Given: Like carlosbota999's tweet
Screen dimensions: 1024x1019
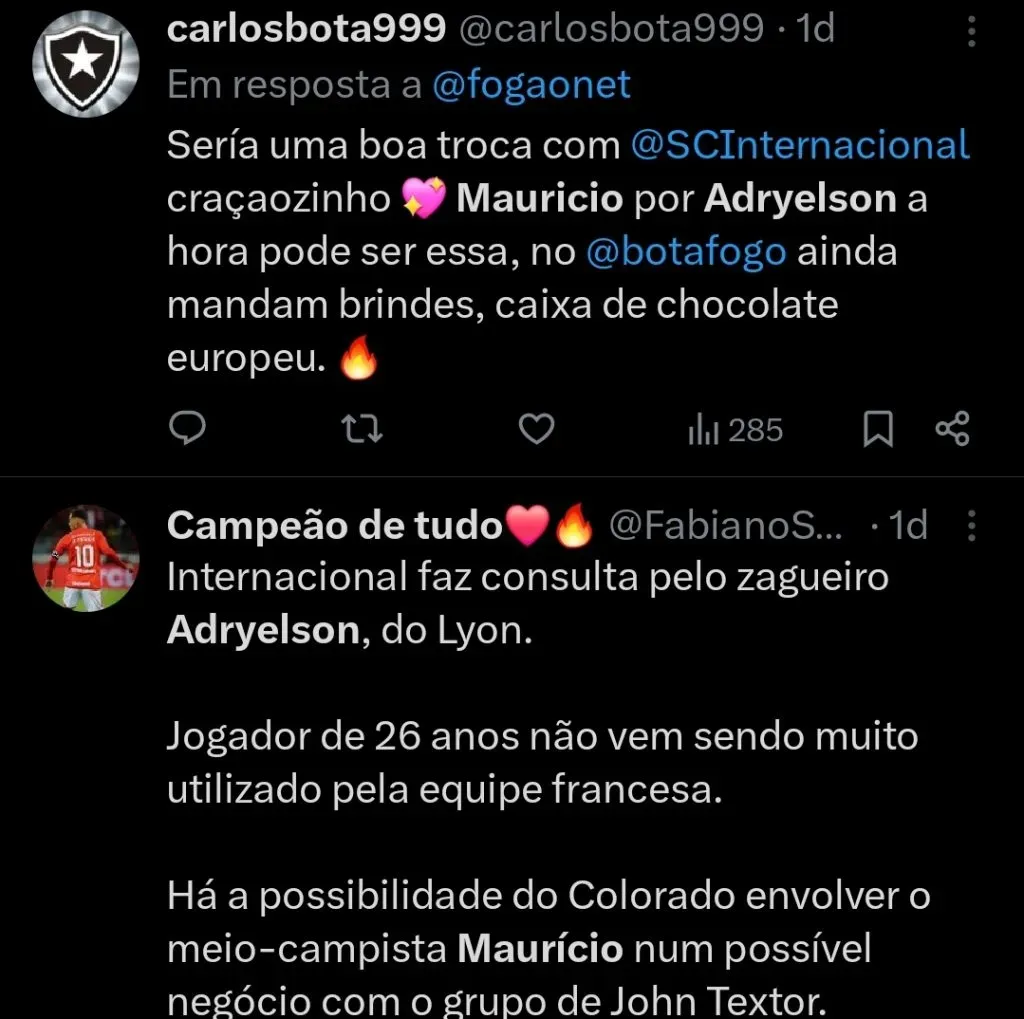Looking at the screenshot, I should (537, 430).
